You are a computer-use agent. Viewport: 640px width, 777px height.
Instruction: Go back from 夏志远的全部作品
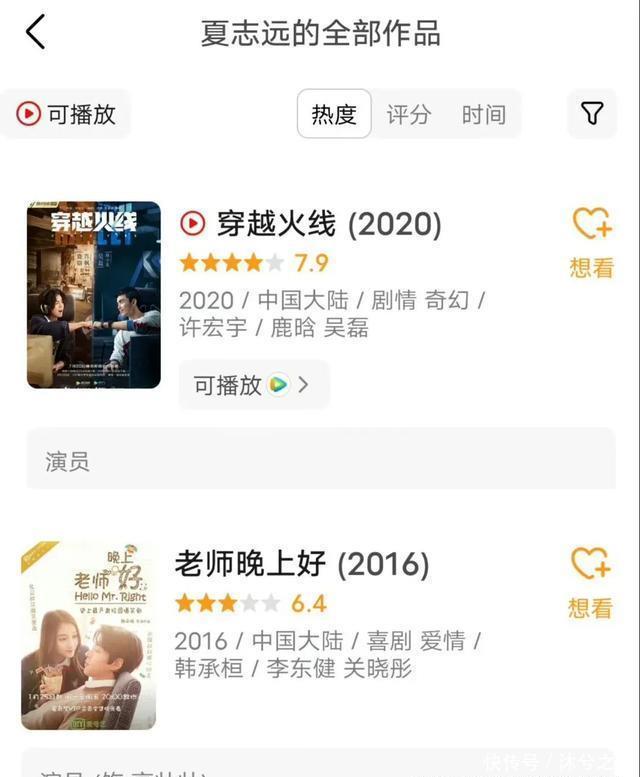point(36,32)
